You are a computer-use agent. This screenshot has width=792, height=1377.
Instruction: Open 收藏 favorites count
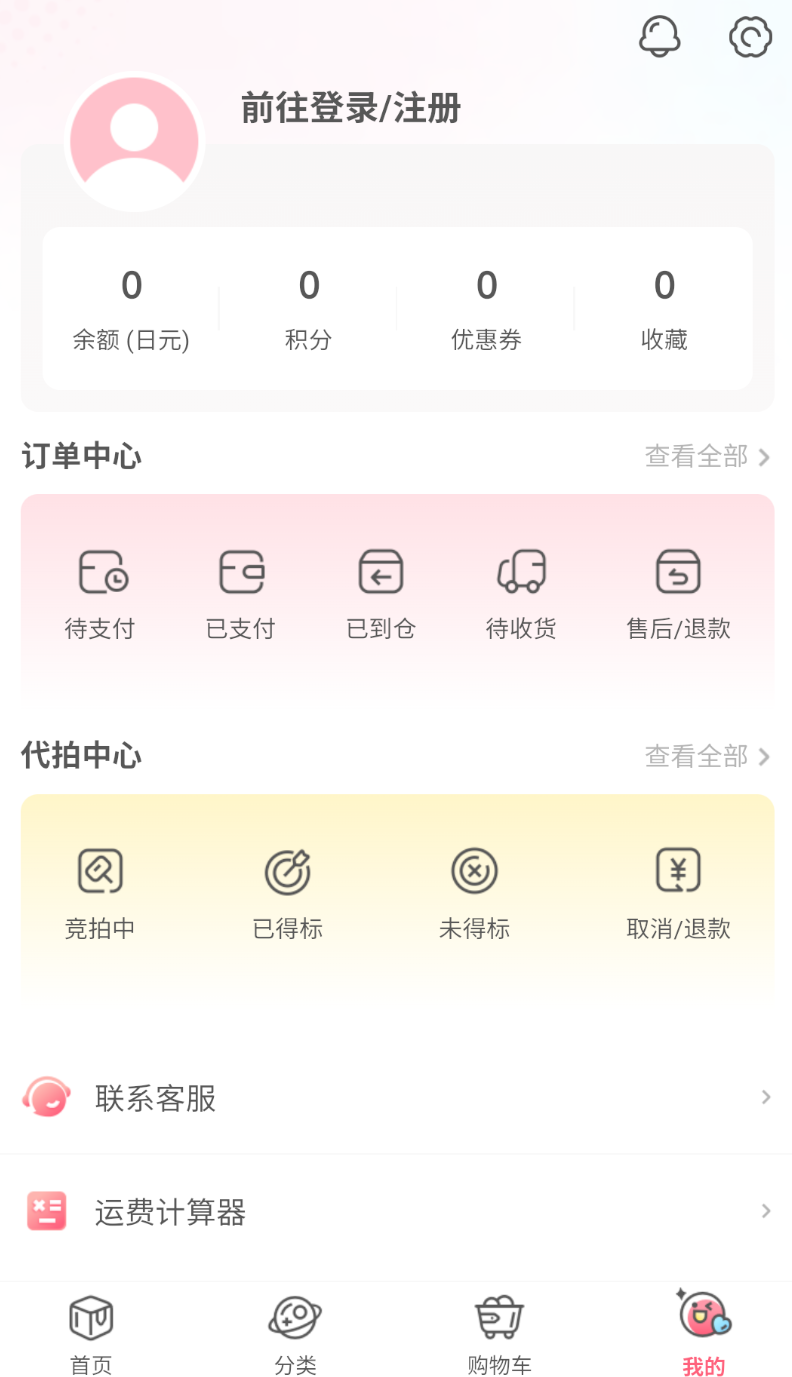pos(664,309)
